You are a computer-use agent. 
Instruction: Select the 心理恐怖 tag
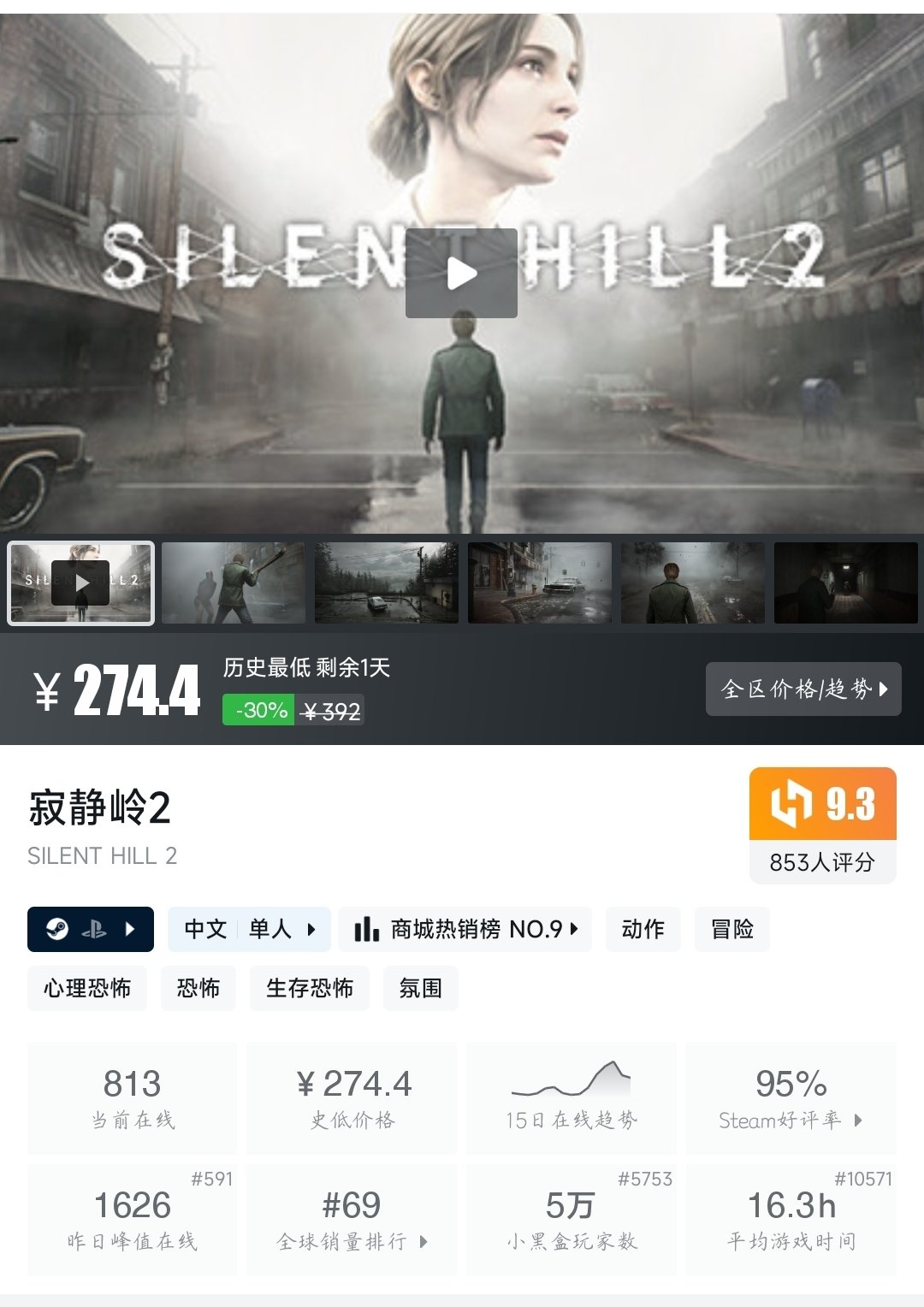tap(87, 988)
